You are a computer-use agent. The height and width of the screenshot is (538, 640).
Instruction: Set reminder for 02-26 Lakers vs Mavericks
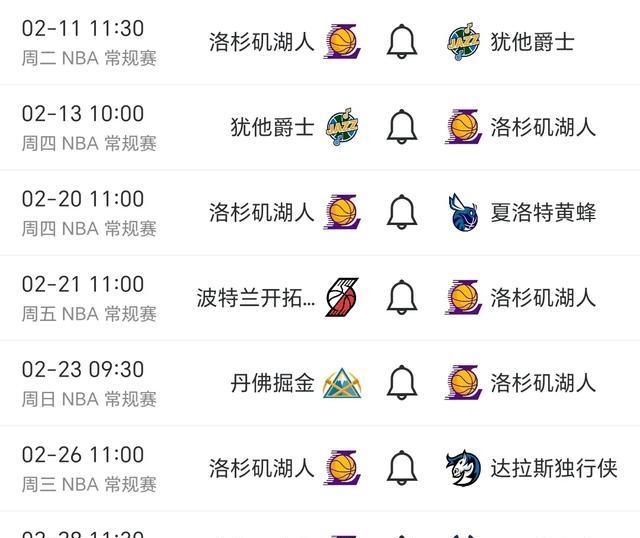point(401,467)
